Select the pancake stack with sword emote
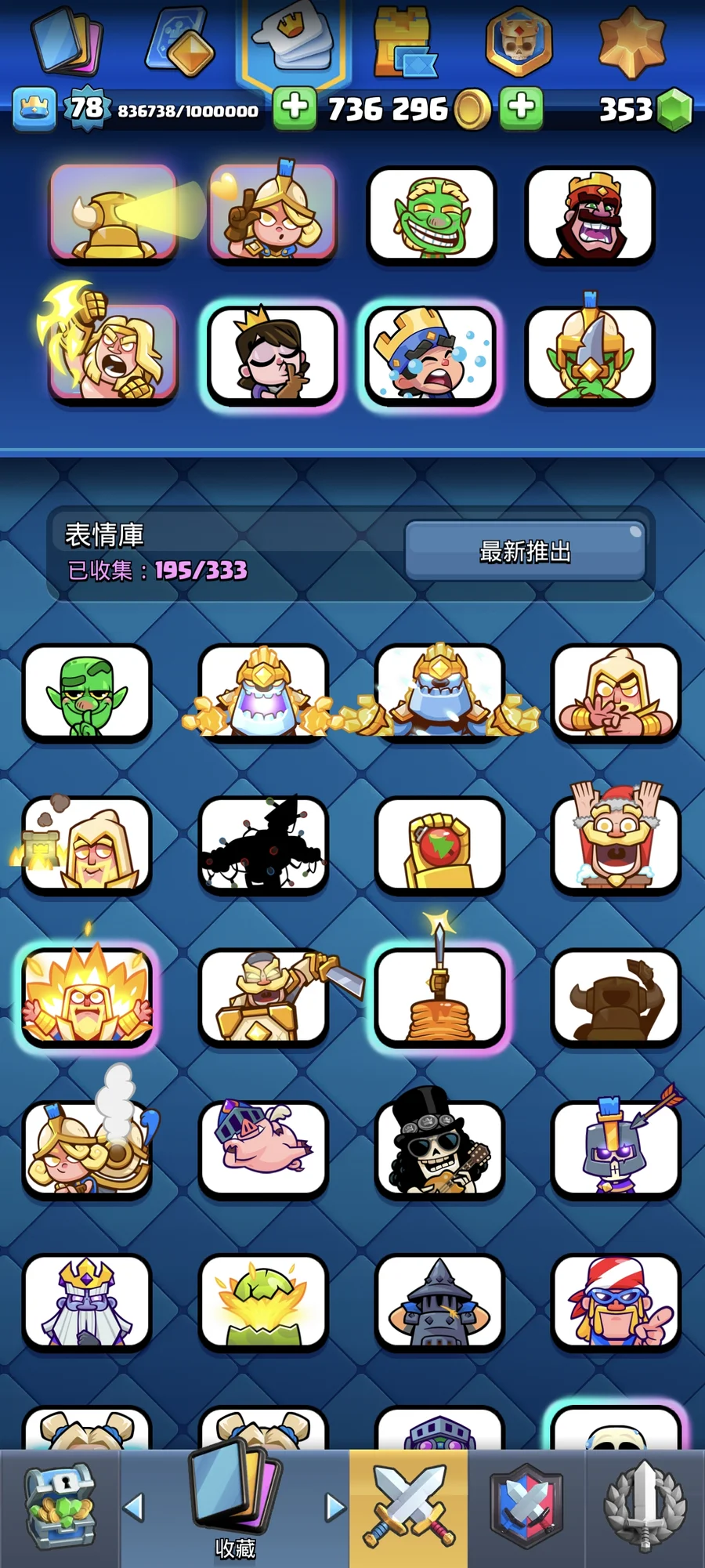 click(x=439, y=997)
